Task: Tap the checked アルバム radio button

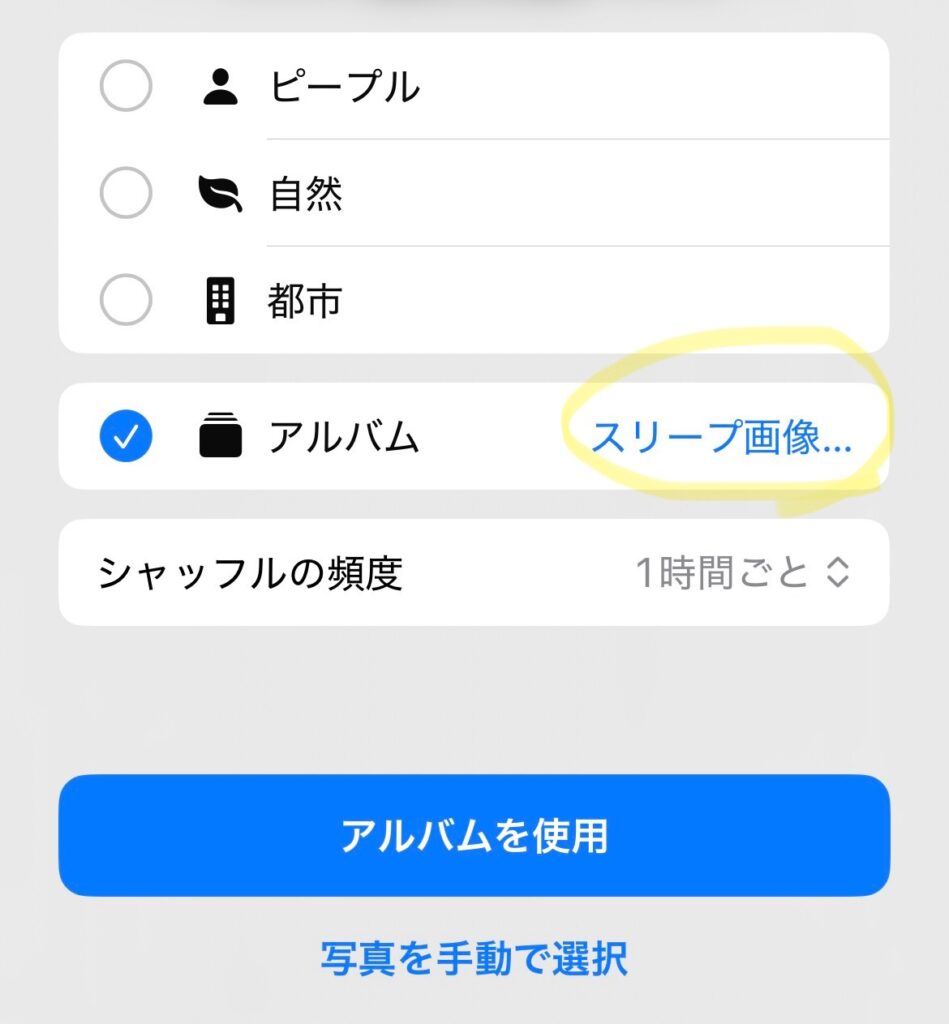Action: pos(126,437)
